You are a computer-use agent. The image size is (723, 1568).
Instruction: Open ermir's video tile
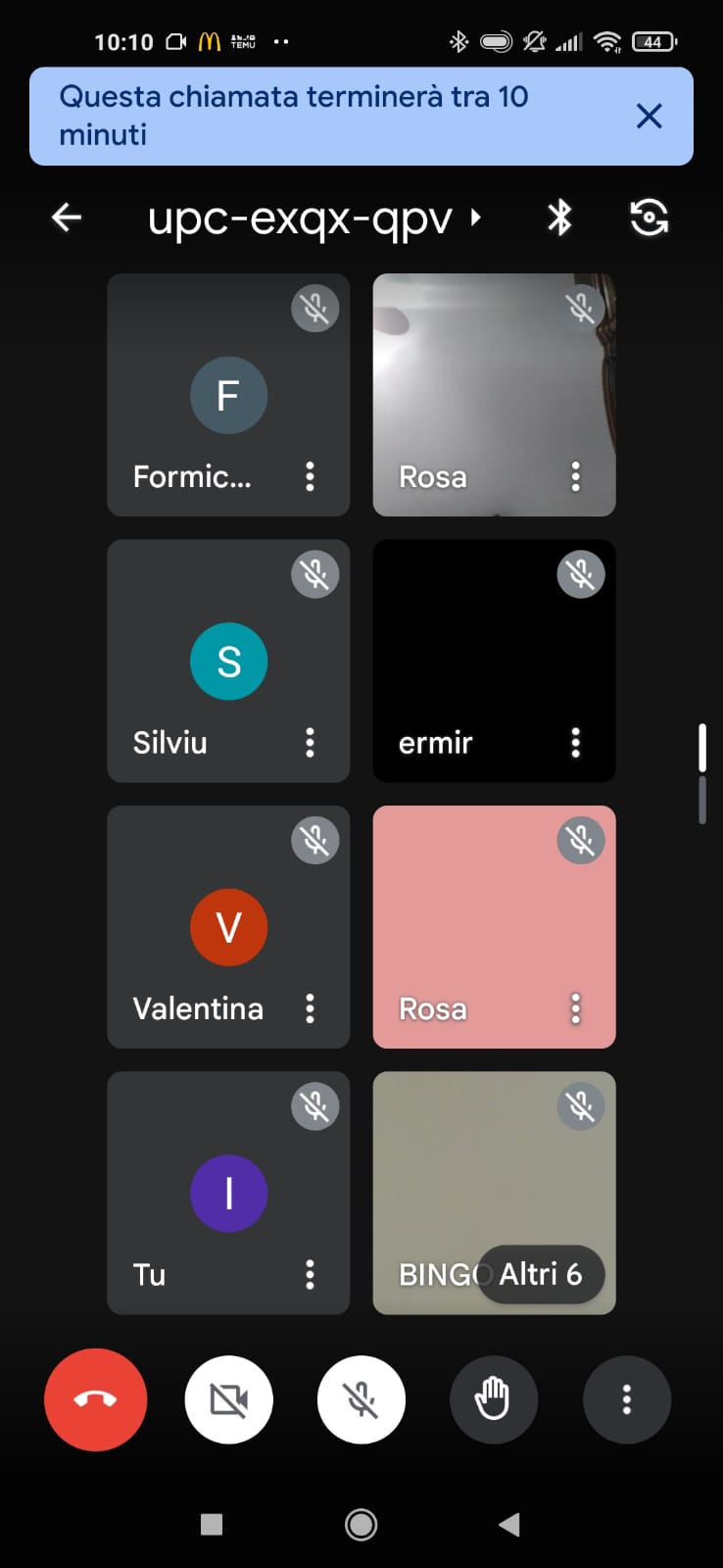[x=494, y=661]
